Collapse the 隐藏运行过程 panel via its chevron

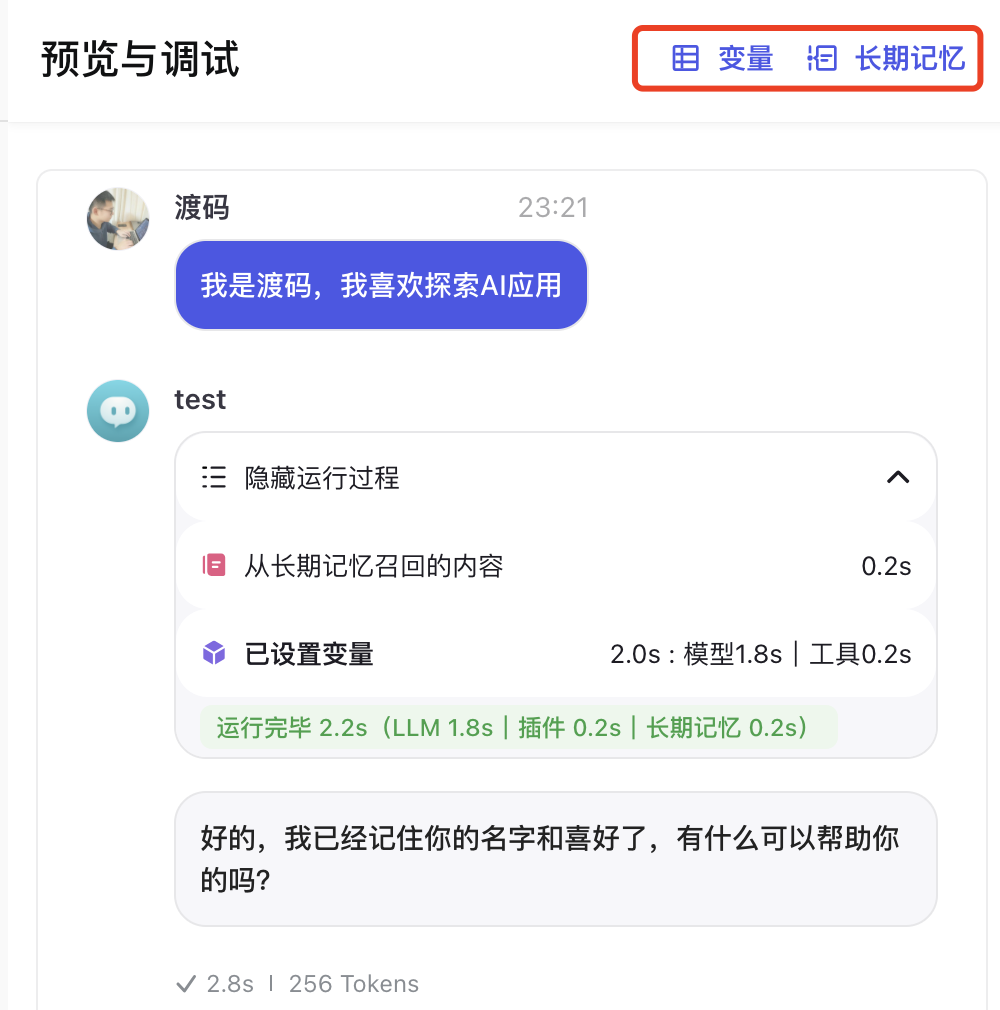[898, 478]
